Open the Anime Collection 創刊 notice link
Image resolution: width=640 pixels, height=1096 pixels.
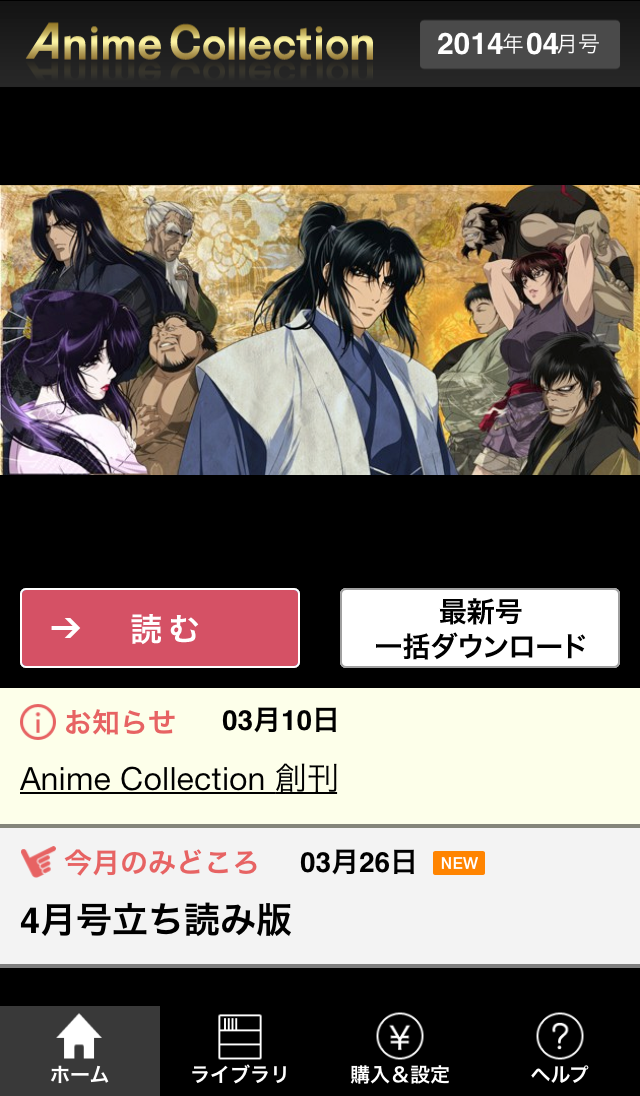pos(178,779)
